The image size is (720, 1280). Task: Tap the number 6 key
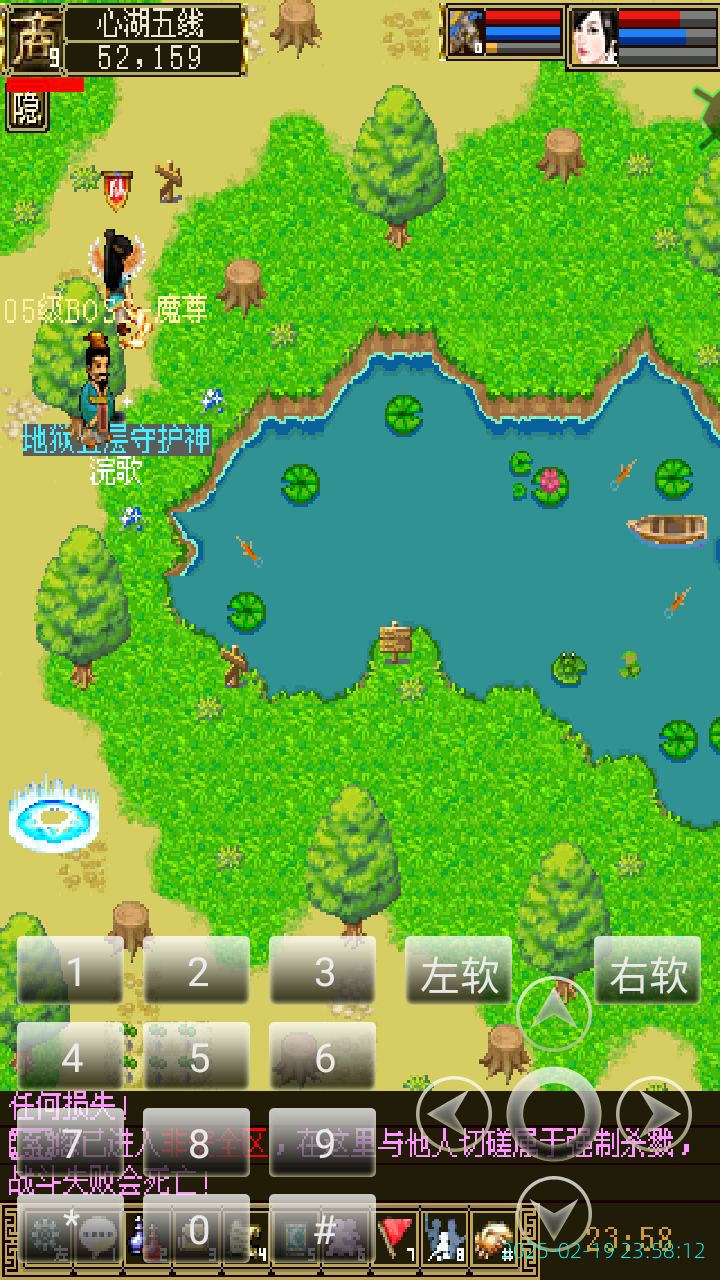(x=323, y=1057)
